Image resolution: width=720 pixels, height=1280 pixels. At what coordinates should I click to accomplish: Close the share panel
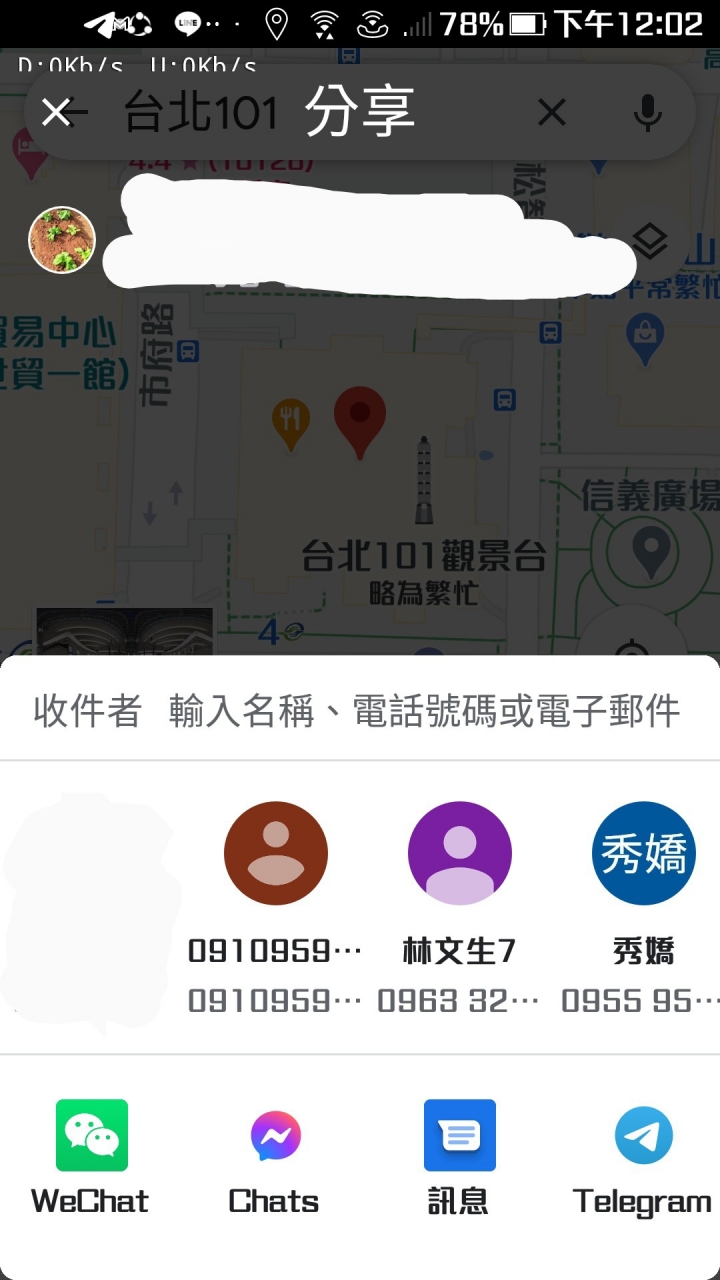56,112
